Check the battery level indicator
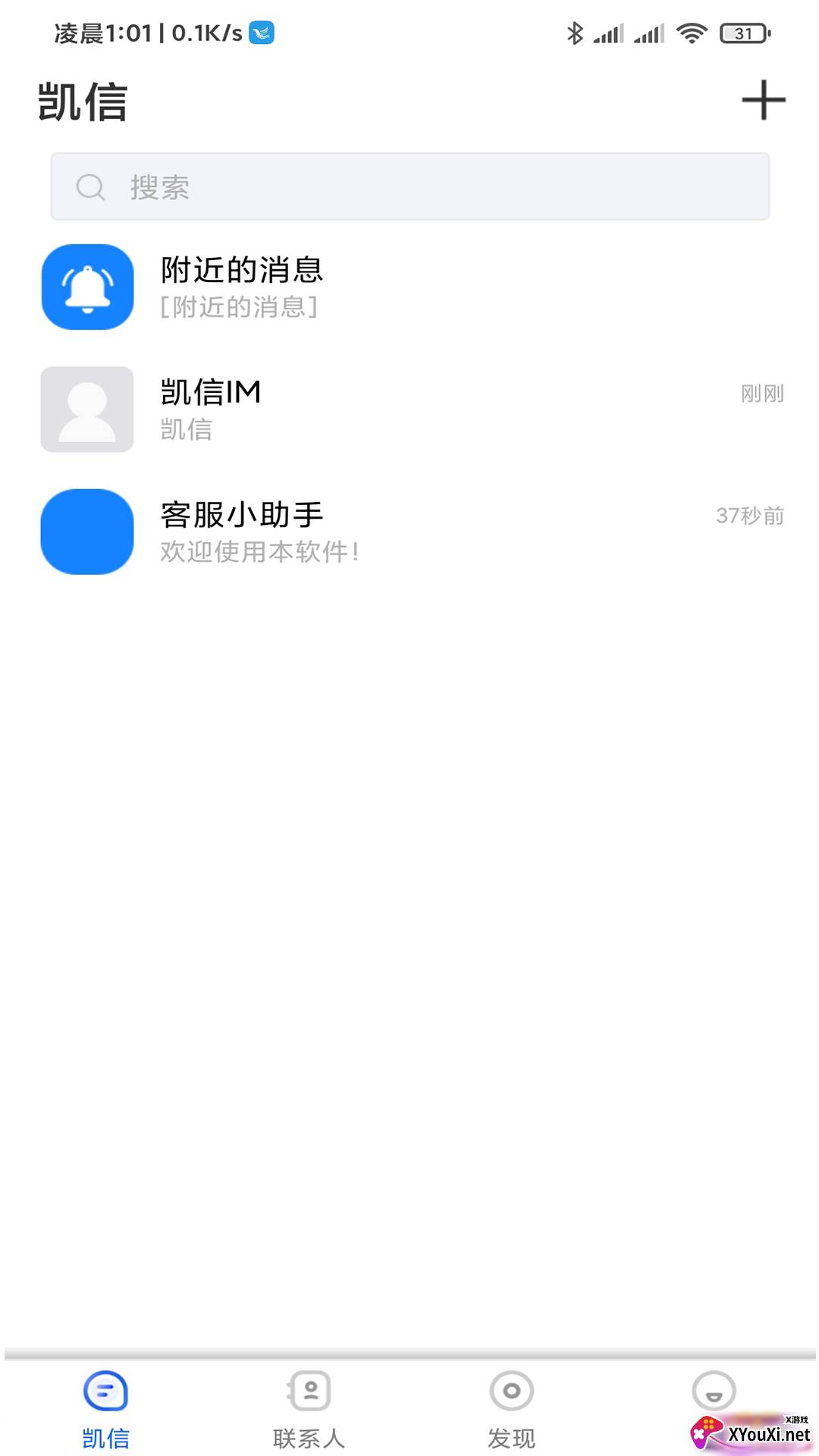 (742, 33)
